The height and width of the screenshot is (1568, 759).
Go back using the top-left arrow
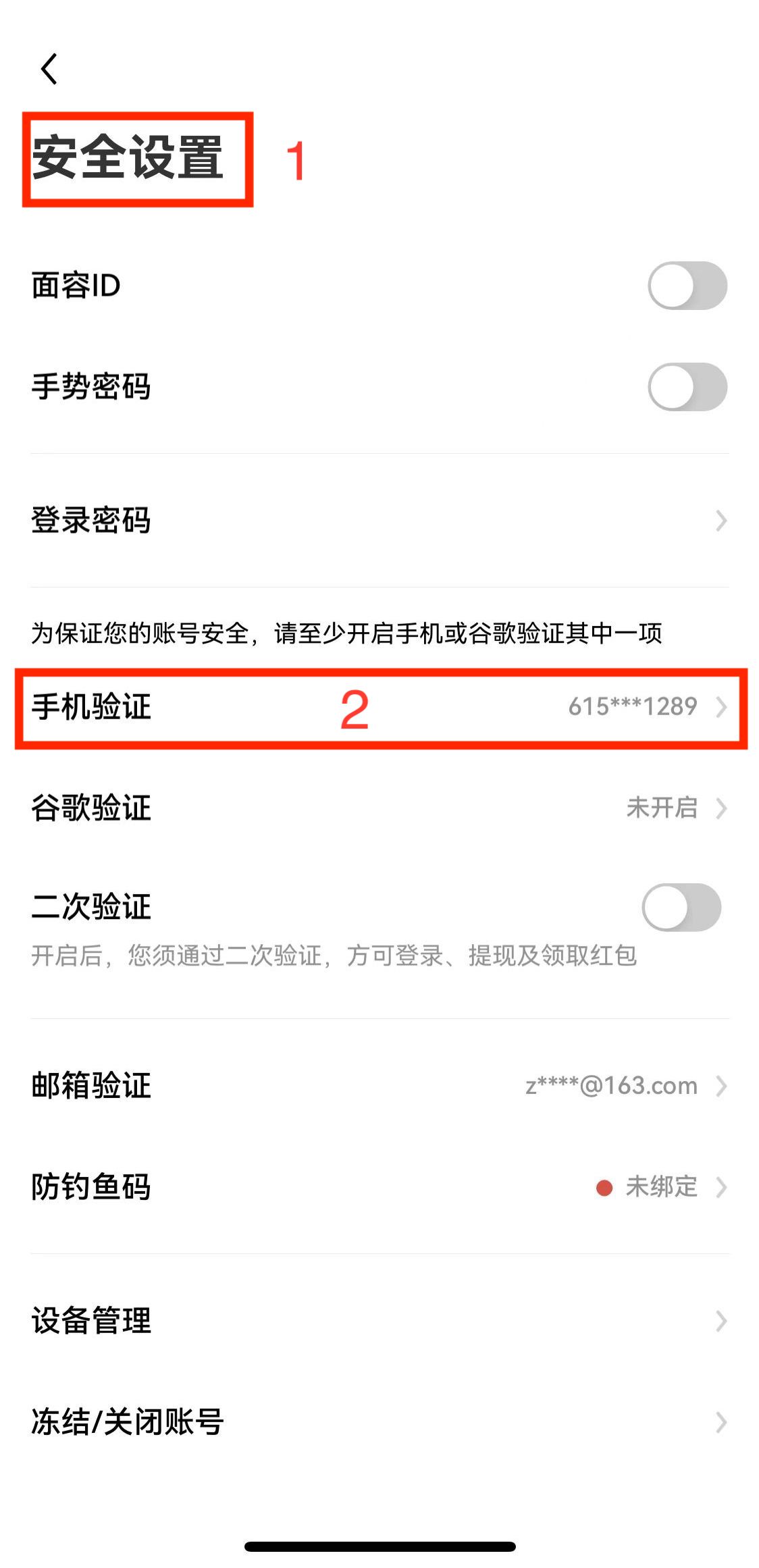pos(49,69)
